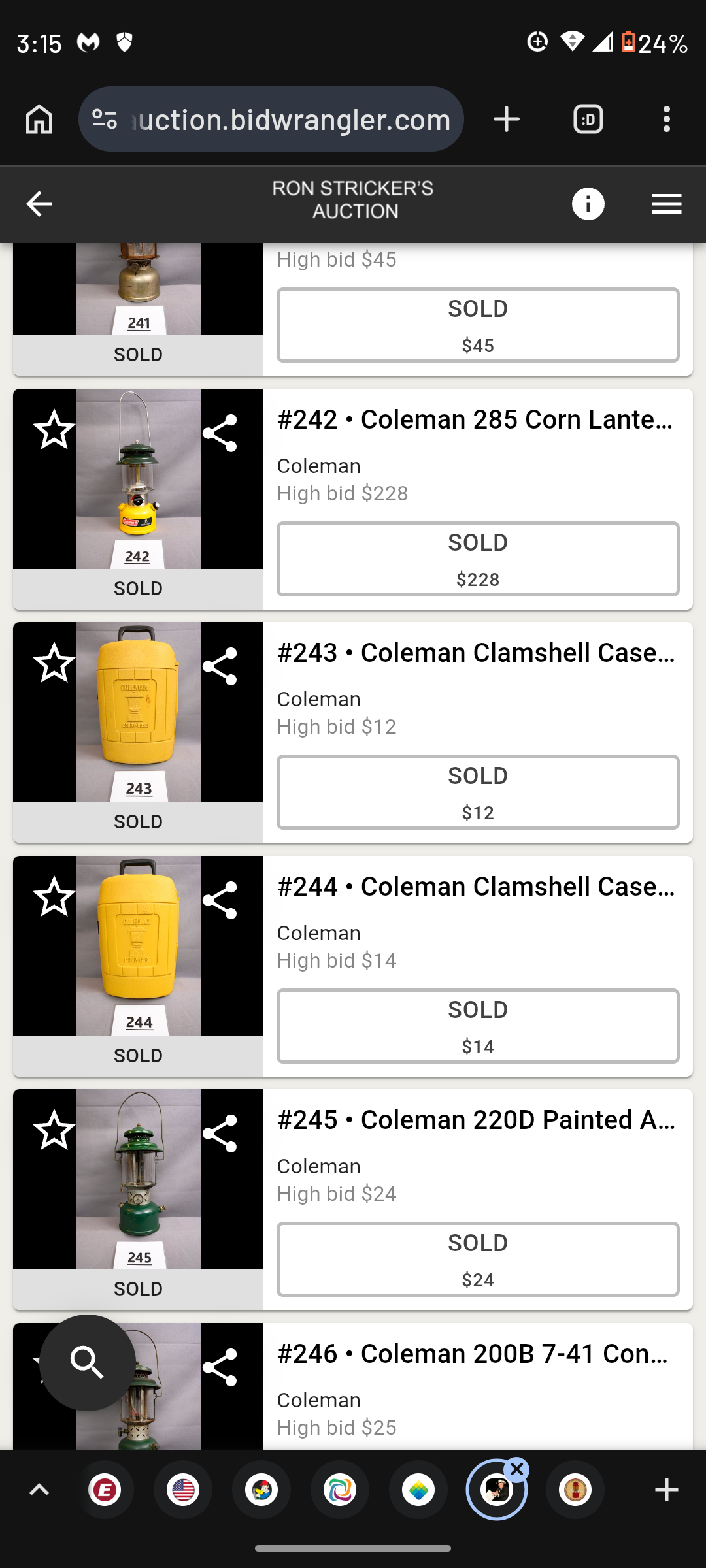The height and width of the screenshot is (1568, 706).
Task: Favorite lot #245 Coleman 220D
Action: click(x=54, y=1130)
